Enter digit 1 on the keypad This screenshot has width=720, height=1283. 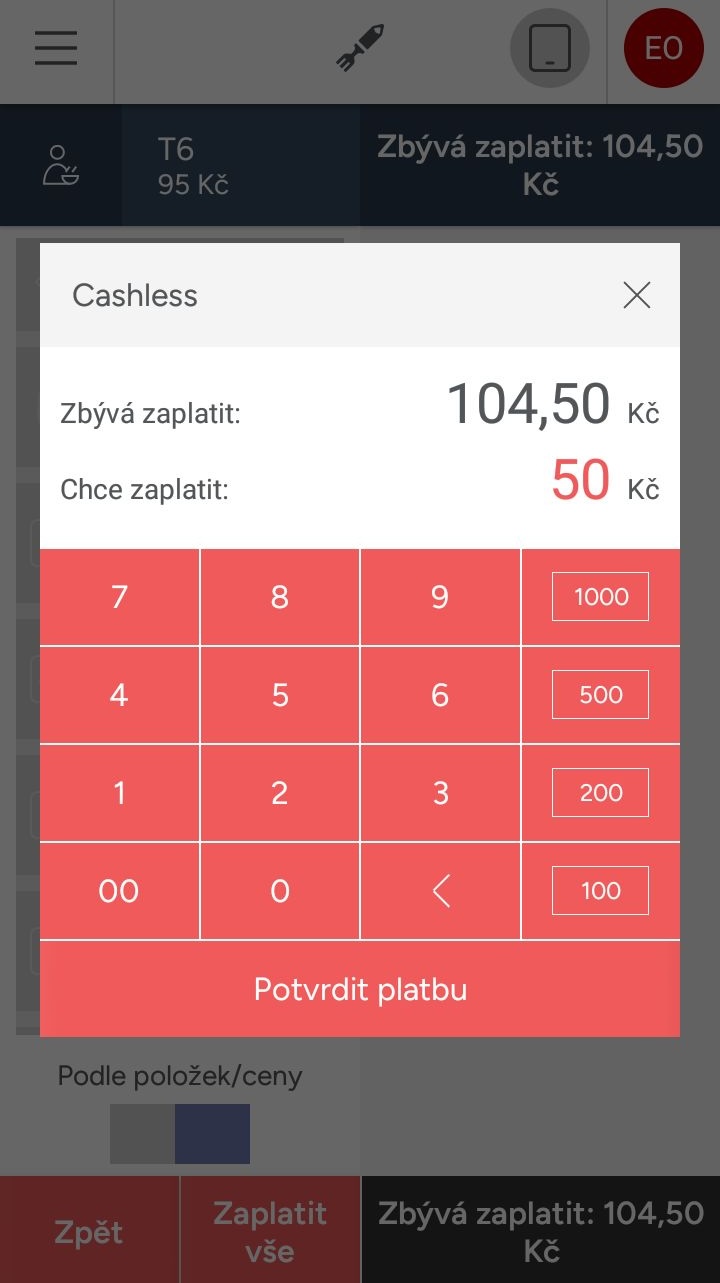click(x=119, y=793)
